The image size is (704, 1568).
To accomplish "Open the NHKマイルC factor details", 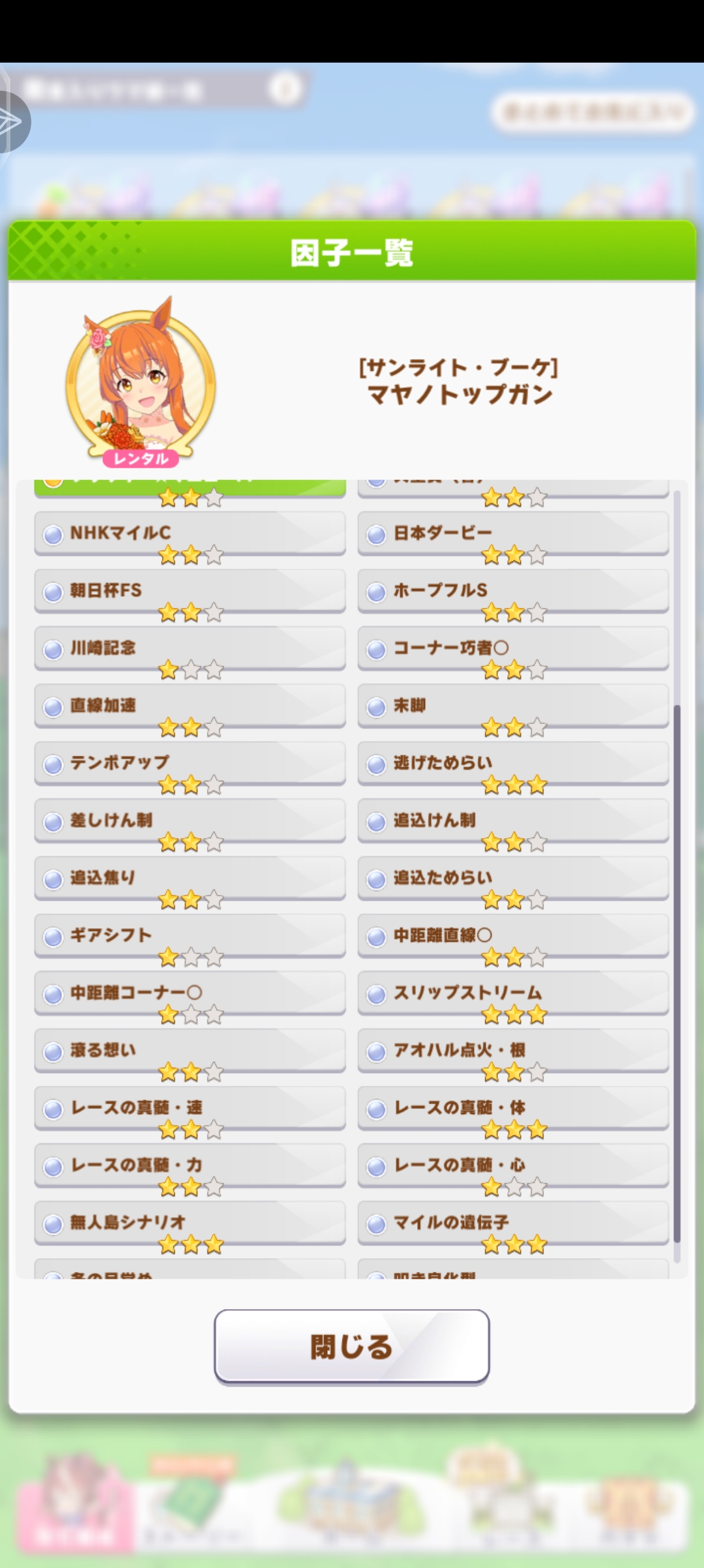I will point(189,533).
